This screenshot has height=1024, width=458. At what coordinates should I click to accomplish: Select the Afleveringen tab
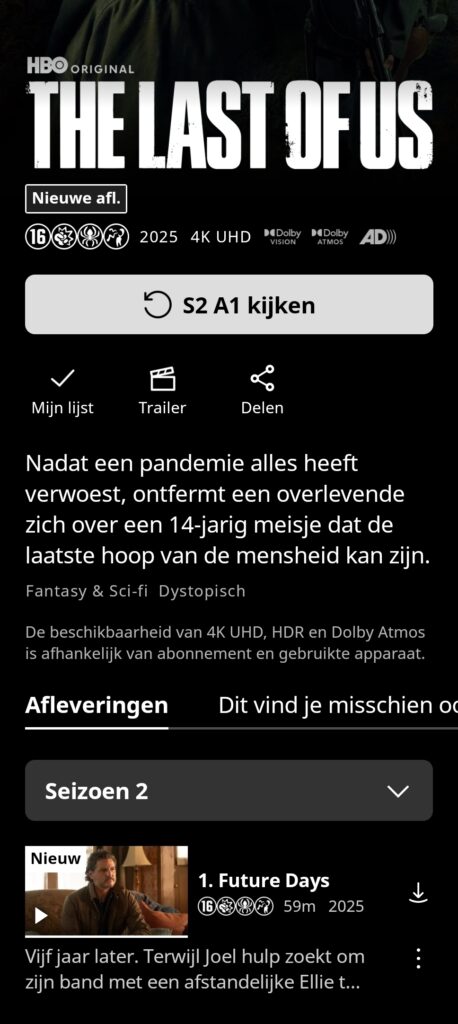click(x=97, y=705)
